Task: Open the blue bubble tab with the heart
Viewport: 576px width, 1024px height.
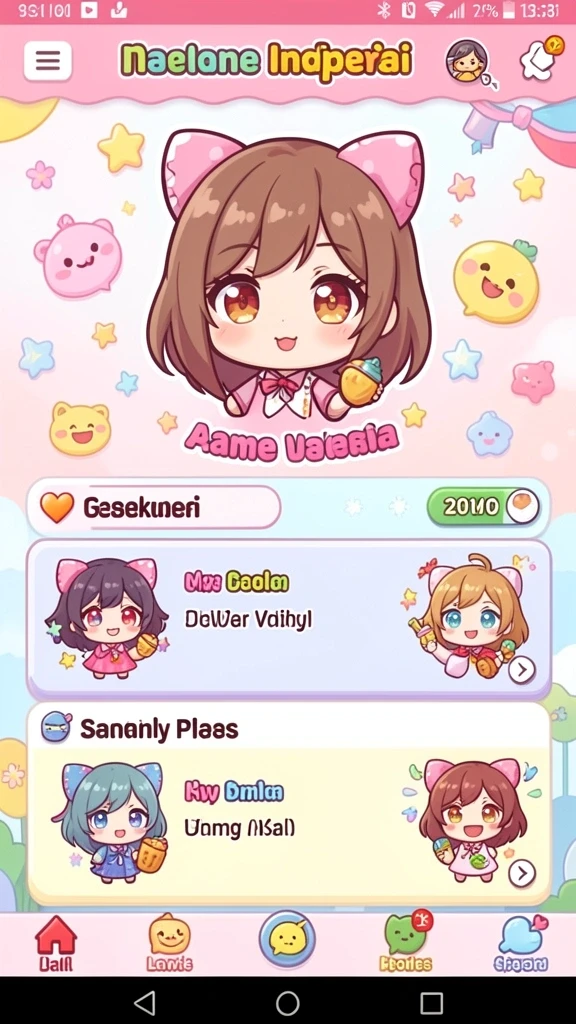Action: (521, 944)
